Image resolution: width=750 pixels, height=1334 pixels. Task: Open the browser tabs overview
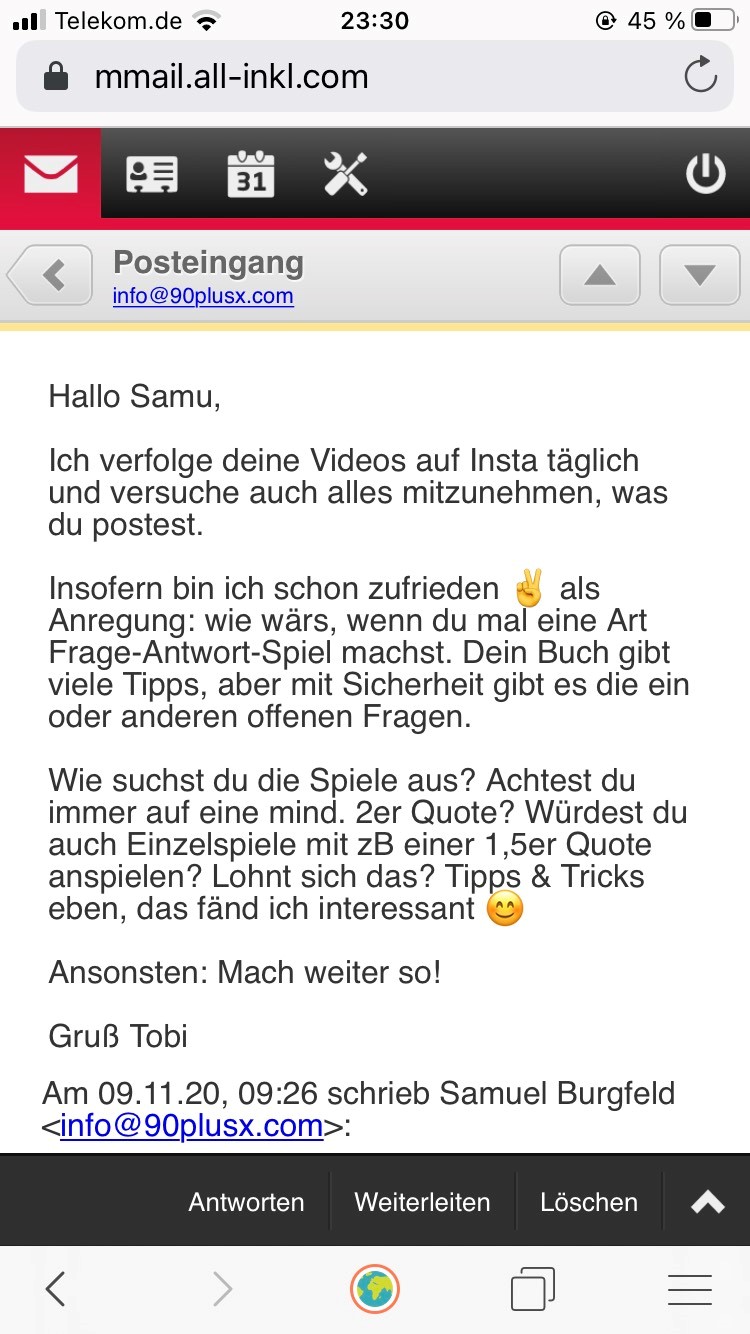(532, 1290)
